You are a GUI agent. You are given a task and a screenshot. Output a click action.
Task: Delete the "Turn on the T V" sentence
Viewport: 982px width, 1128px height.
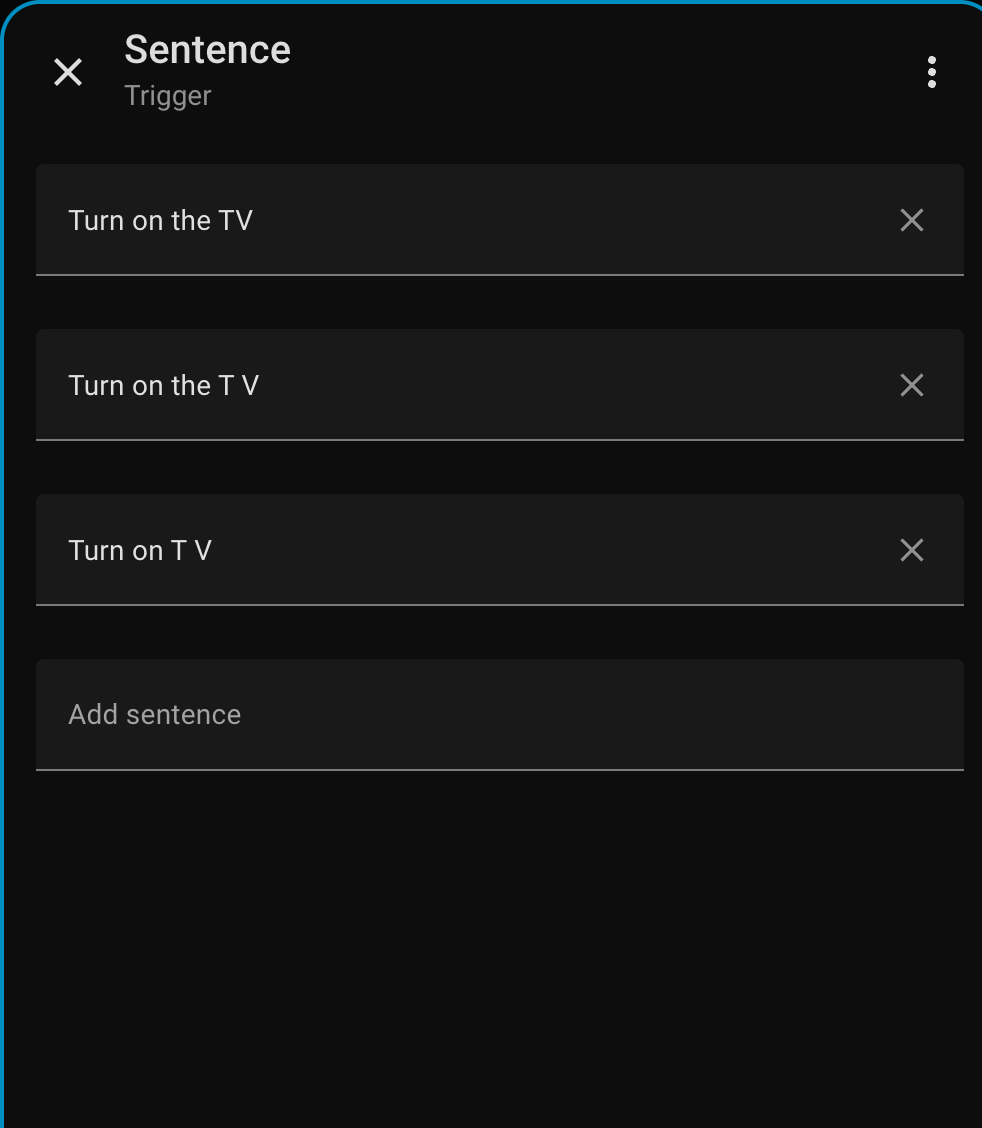(x=911, y=385)
